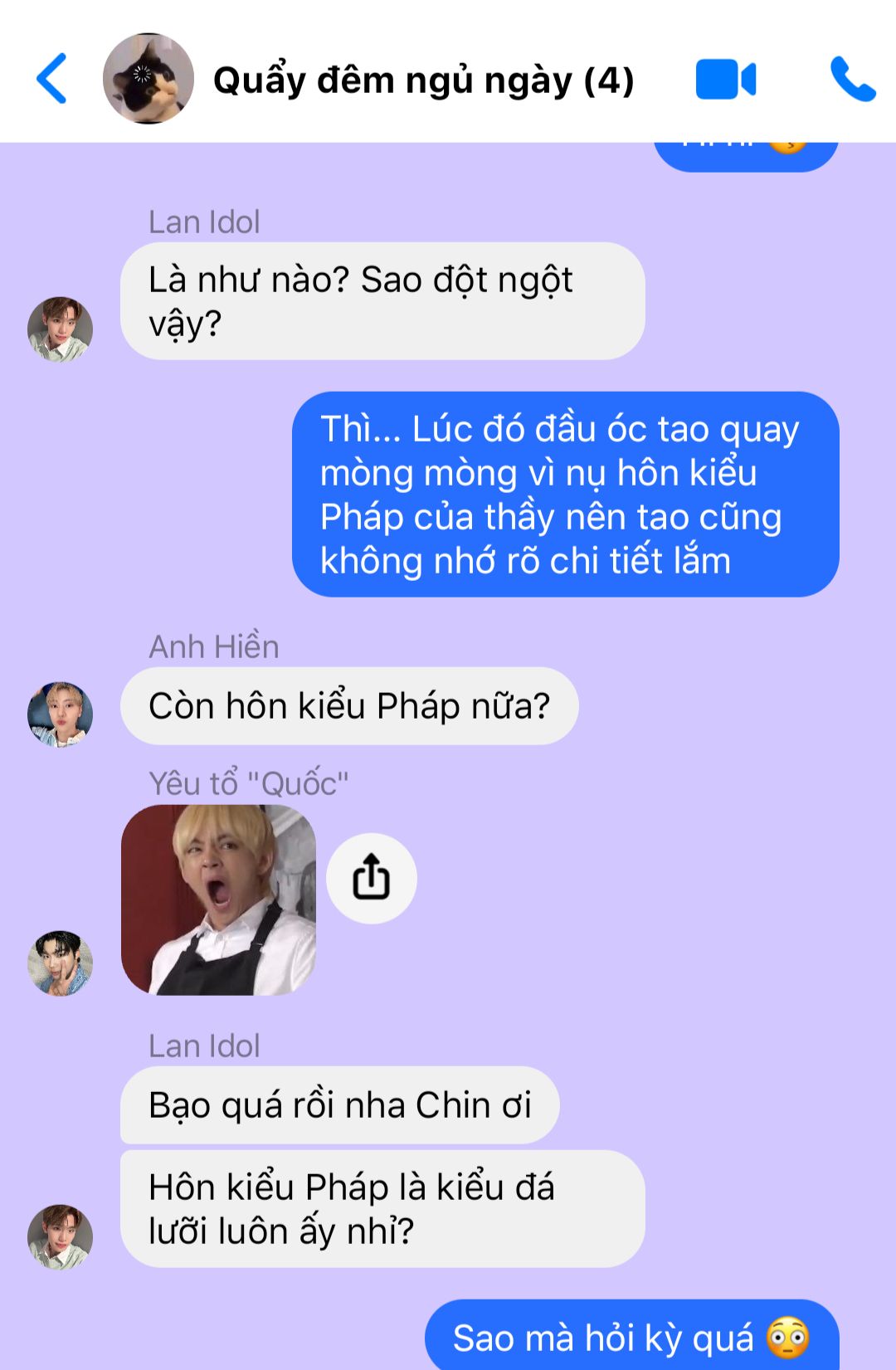Open the group chat avatar with the cat
Image resolution: width=896 pixels, height=1370 pixels.
point(149,79)
